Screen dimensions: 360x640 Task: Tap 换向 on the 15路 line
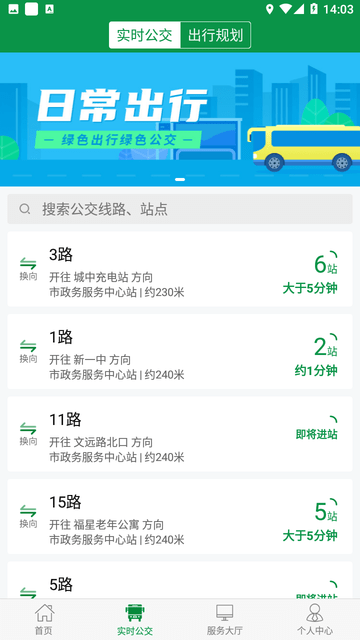tap(28, 517)
